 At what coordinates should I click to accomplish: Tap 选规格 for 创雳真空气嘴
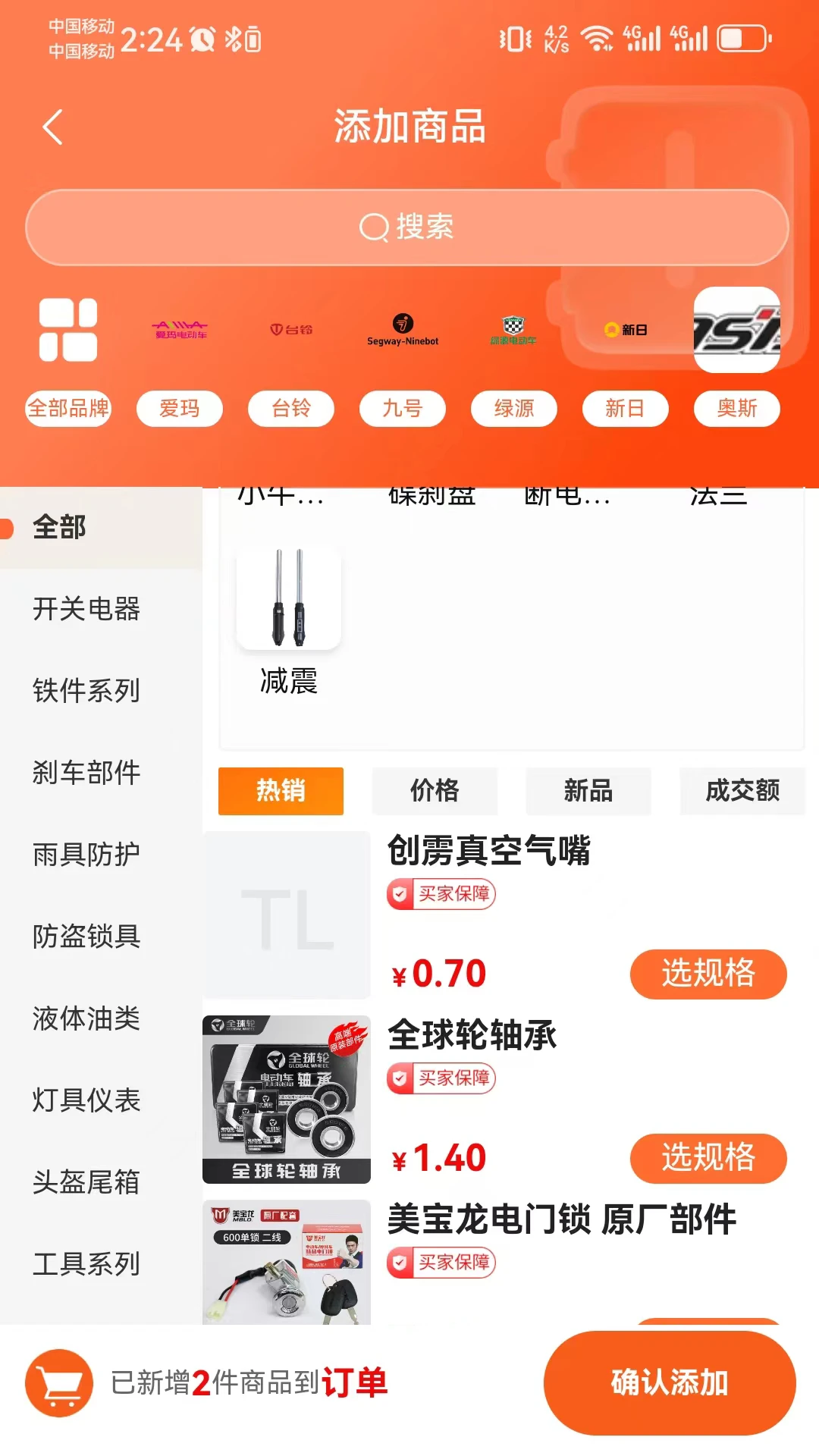click(708, 974)
